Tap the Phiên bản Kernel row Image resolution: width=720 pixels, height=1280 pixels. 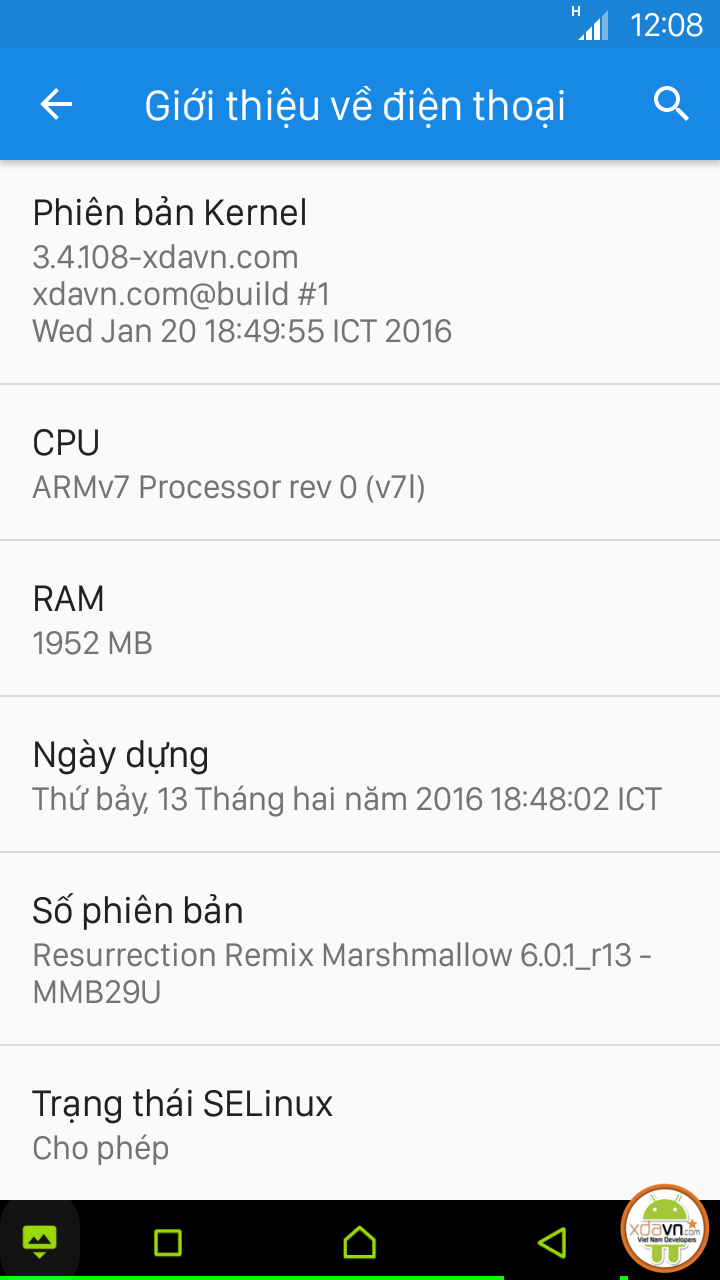[x=360, y=270]
